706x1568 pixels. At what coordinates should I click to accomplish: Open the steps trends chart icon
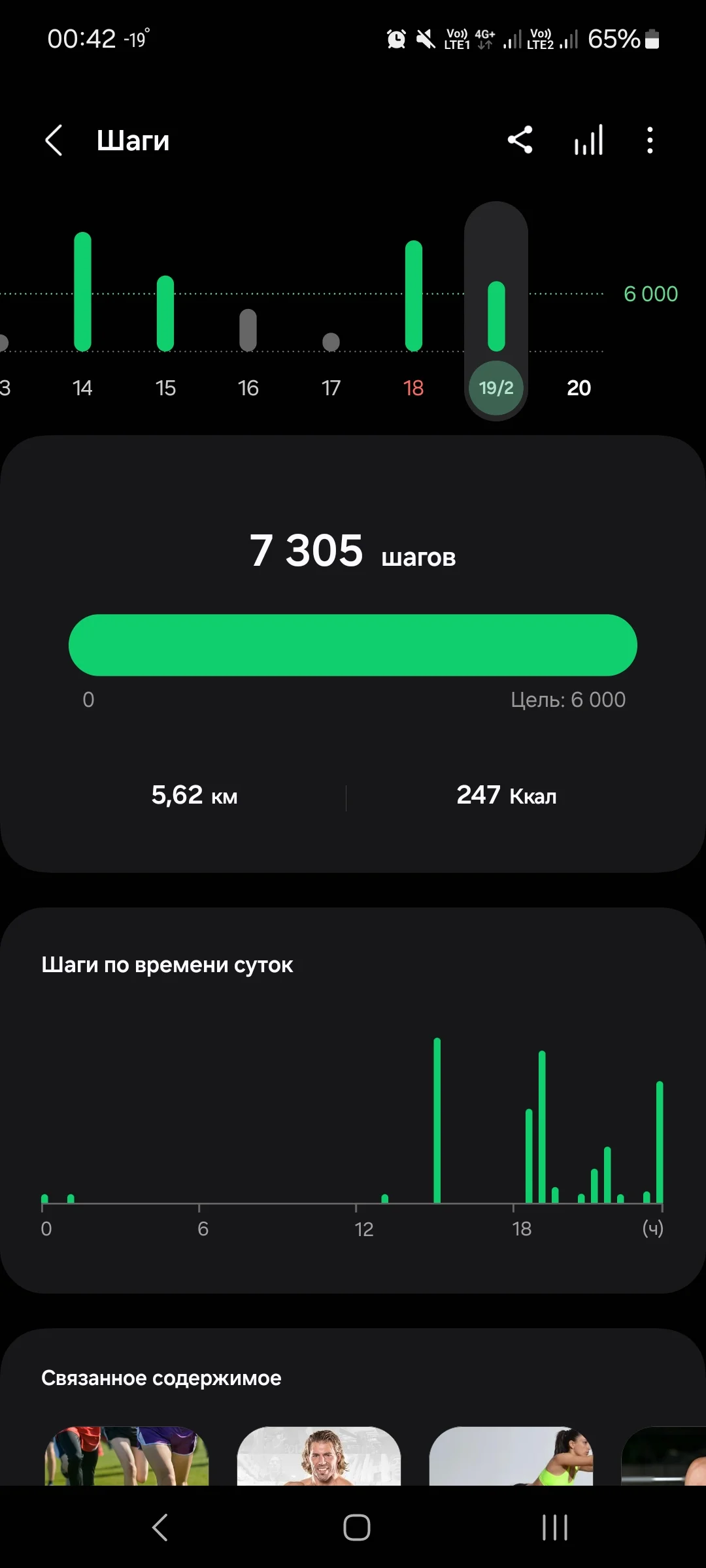(588, 140)
